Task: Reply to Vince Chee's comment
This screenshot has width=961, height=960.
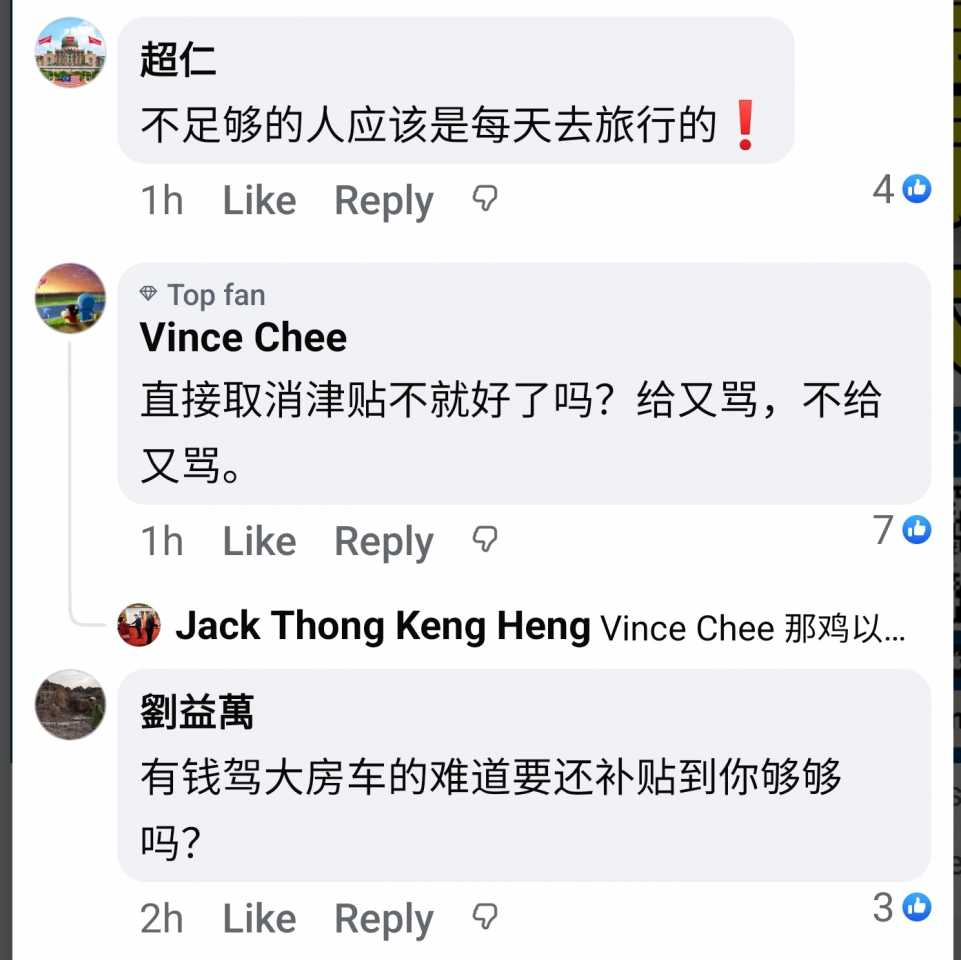Action: pyautogui.click(x=383, y=542)
